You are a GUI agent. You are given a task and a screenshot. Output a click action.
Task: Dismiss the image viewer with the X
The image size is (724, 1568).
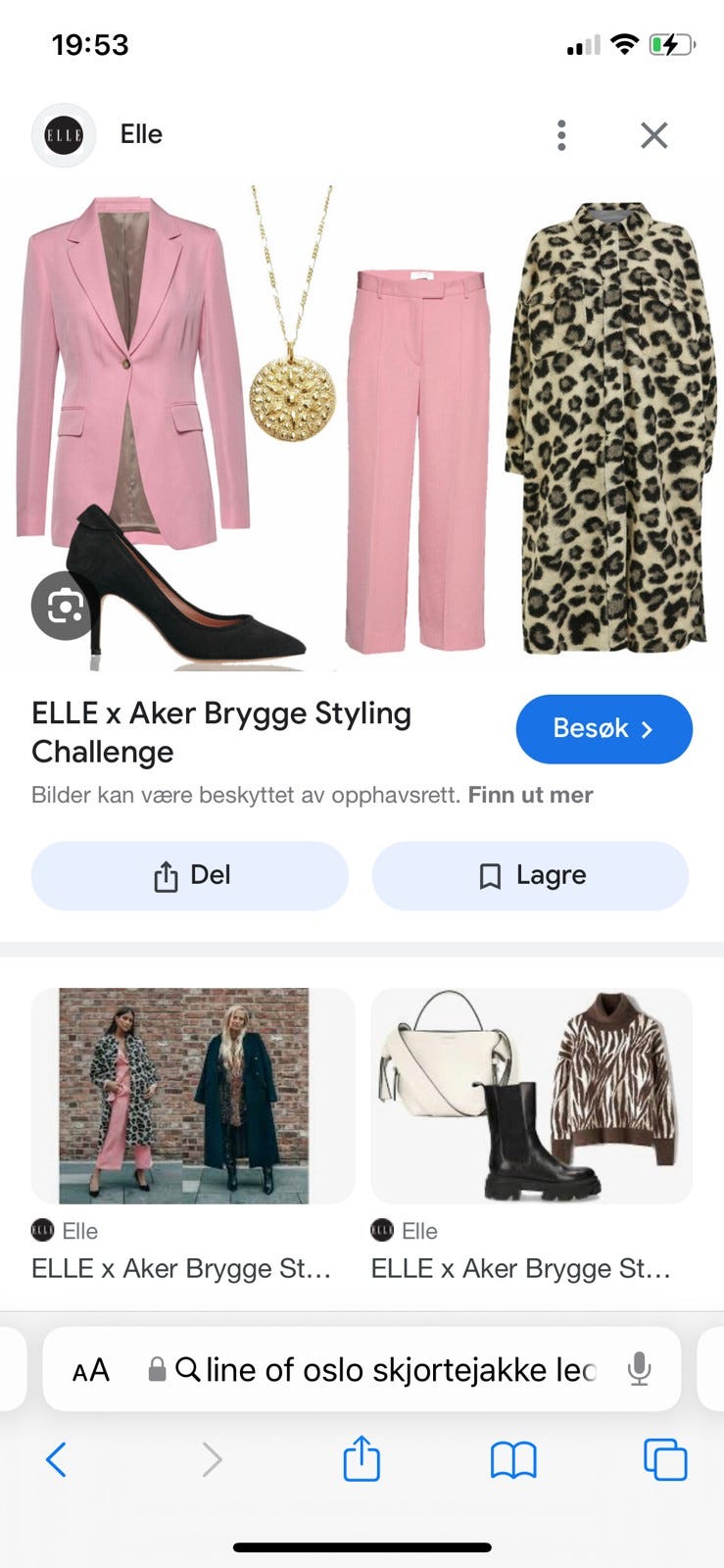653,135
